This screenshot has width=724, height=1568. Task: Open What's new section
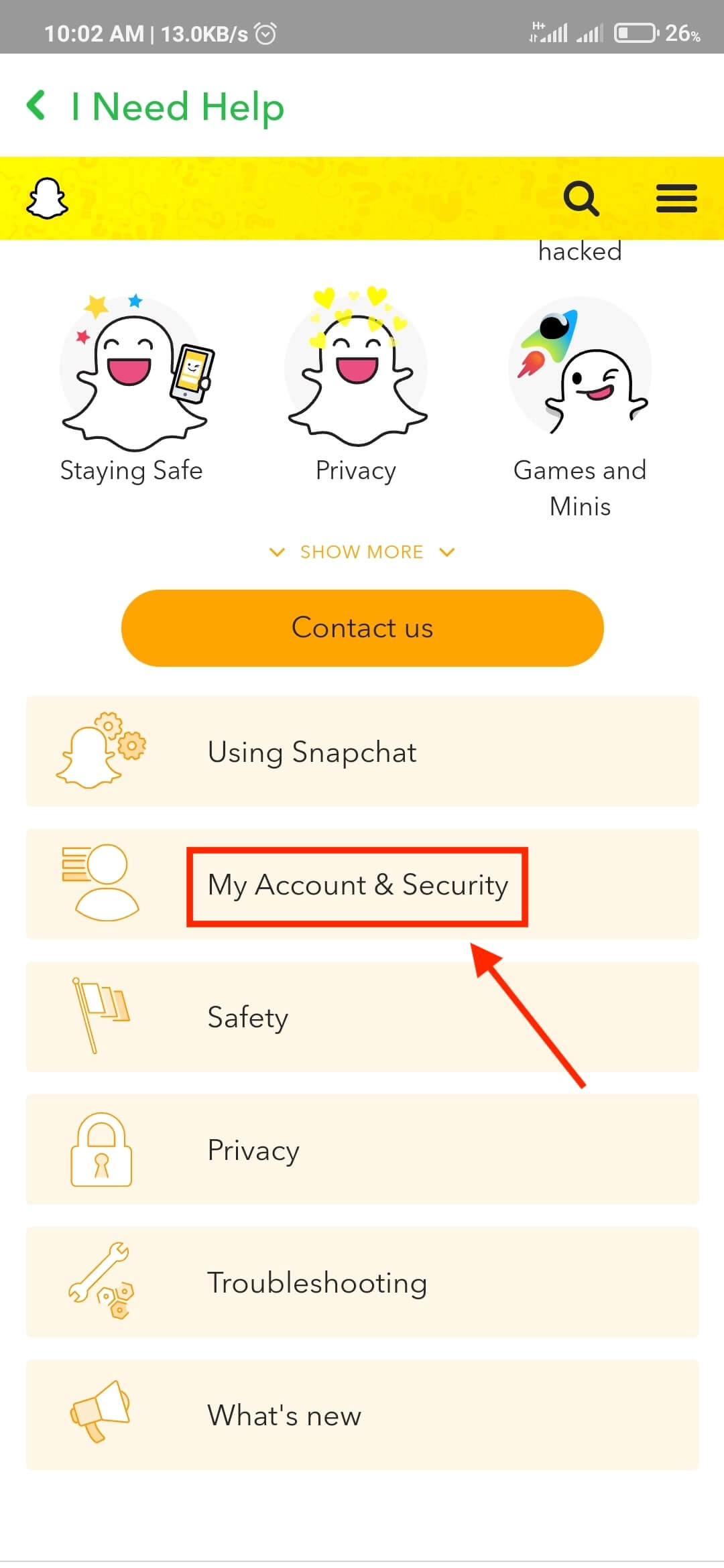click(362, 1415)
